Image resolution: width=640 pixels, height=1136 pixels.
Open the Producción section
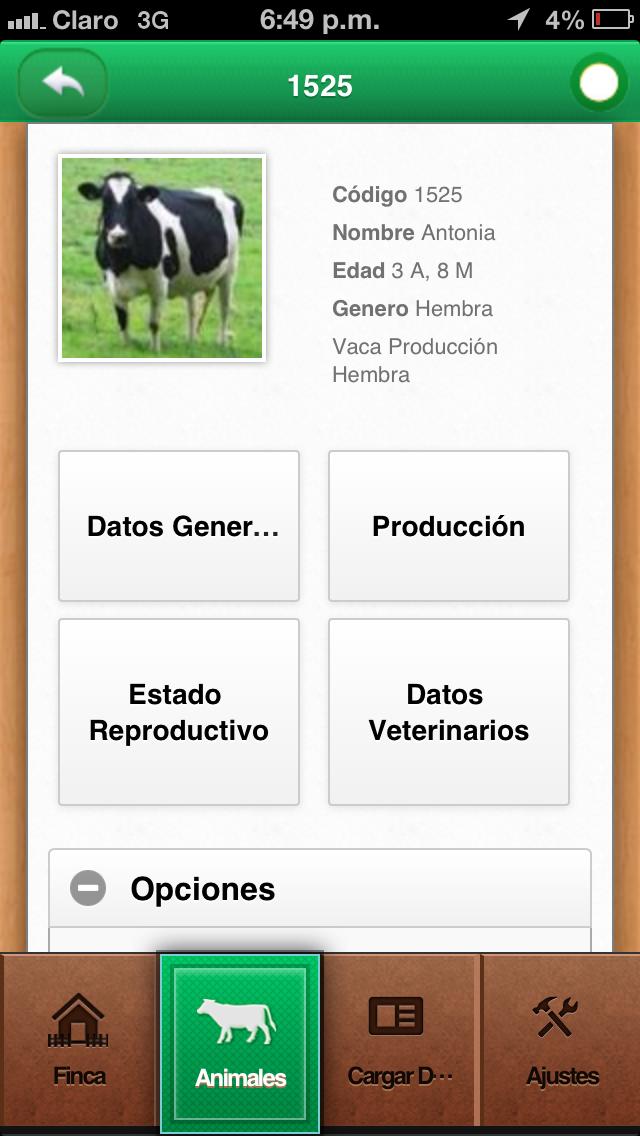pyautogui.click(x=449, y=526)
